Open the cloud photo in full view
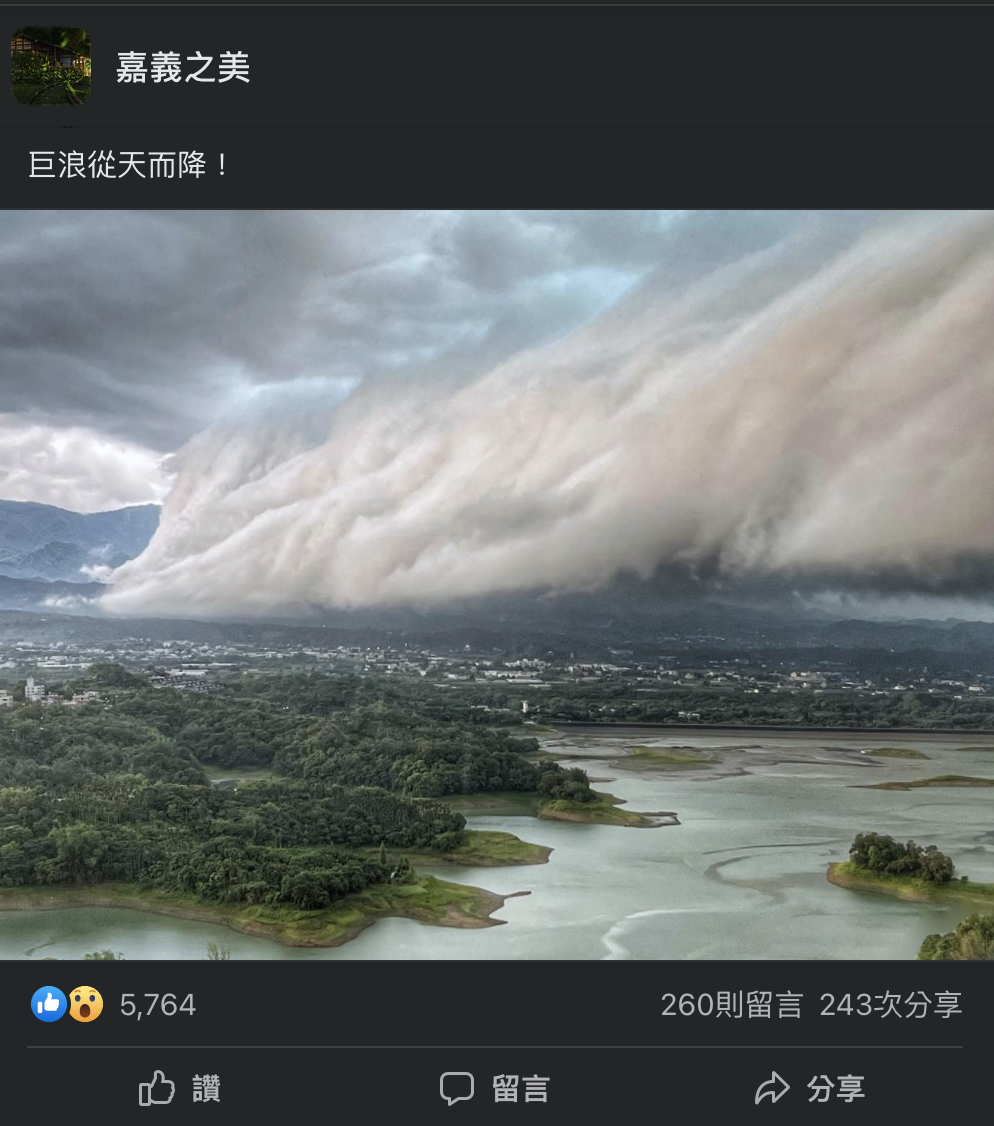994x1126 pixels. click(x=497, y=585)
